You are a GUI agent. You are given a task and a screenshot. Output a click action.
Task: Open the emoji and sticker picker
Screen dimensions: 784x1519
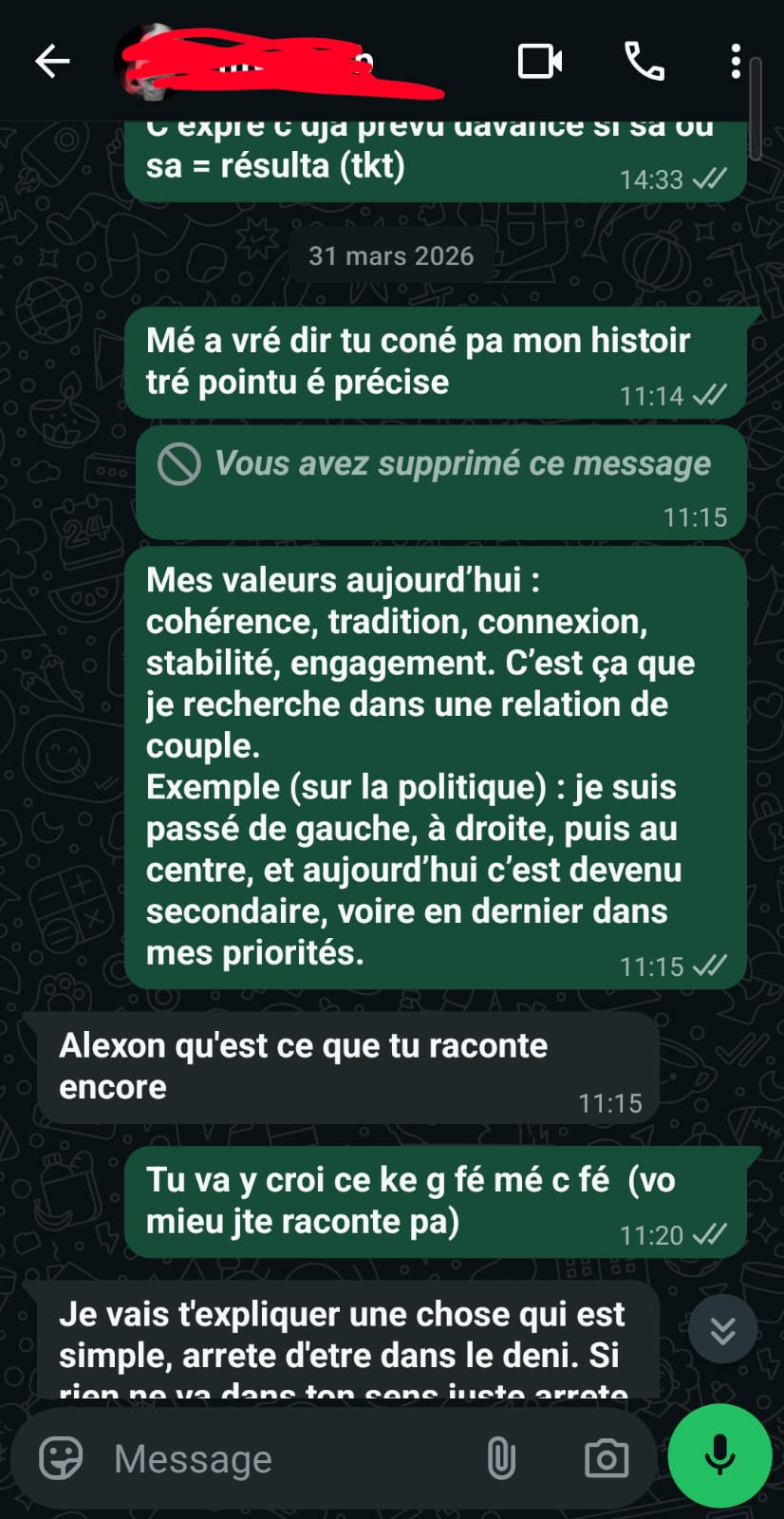(x=61, y=1458)
